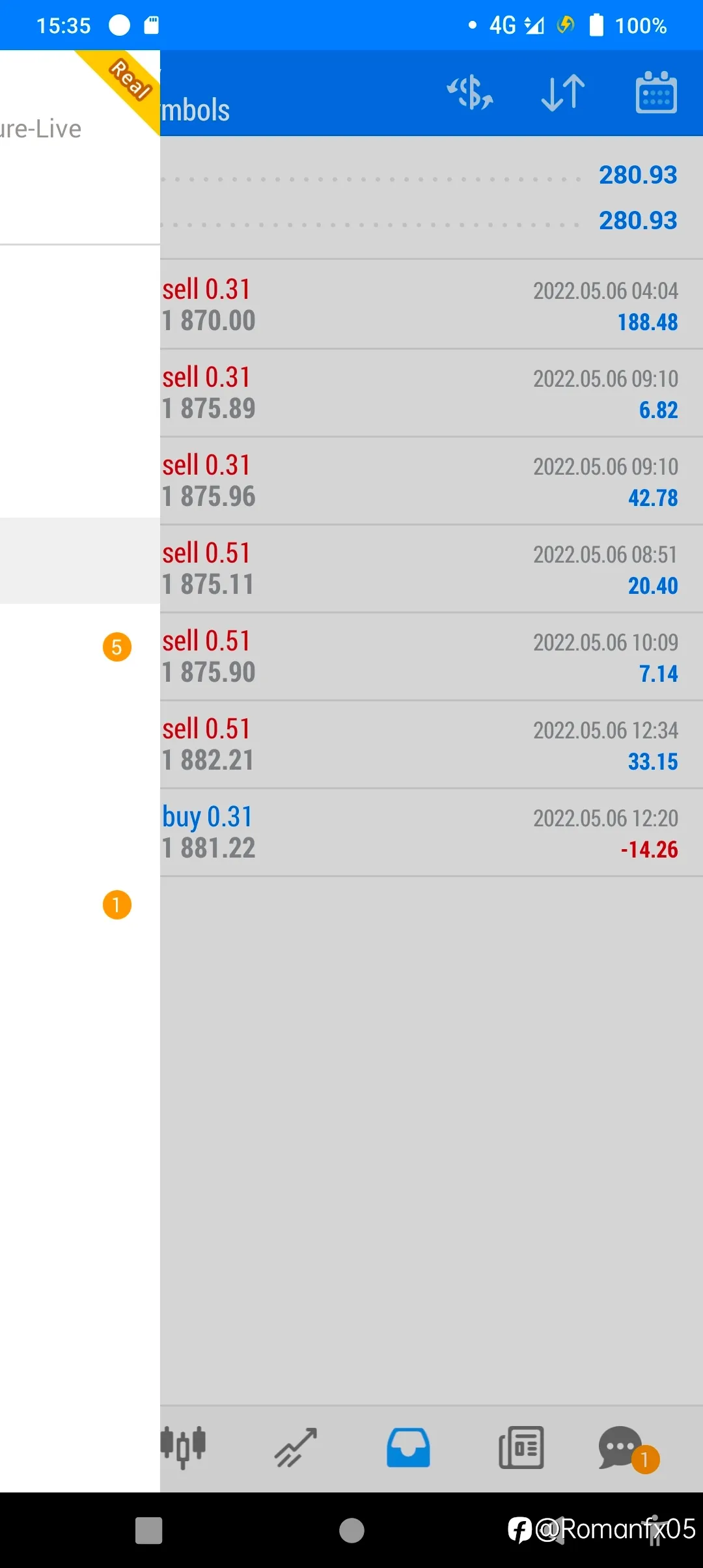Switch to the quotes candlestick tab
This screenshot has height=1568, width=703.
tap(184, 1447)
